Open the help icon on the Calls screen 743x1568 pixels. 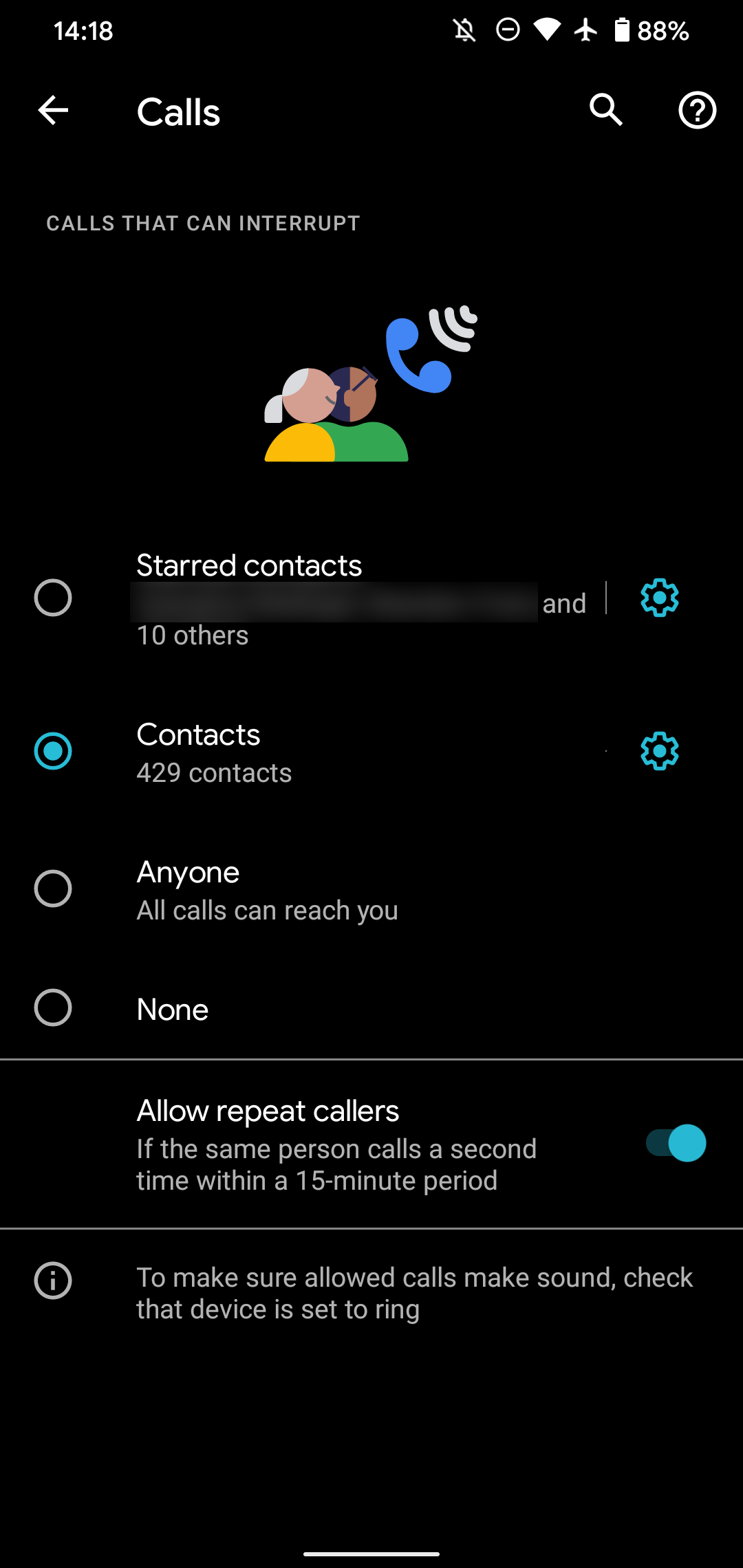pyautogui.click(x=698, y=111)
